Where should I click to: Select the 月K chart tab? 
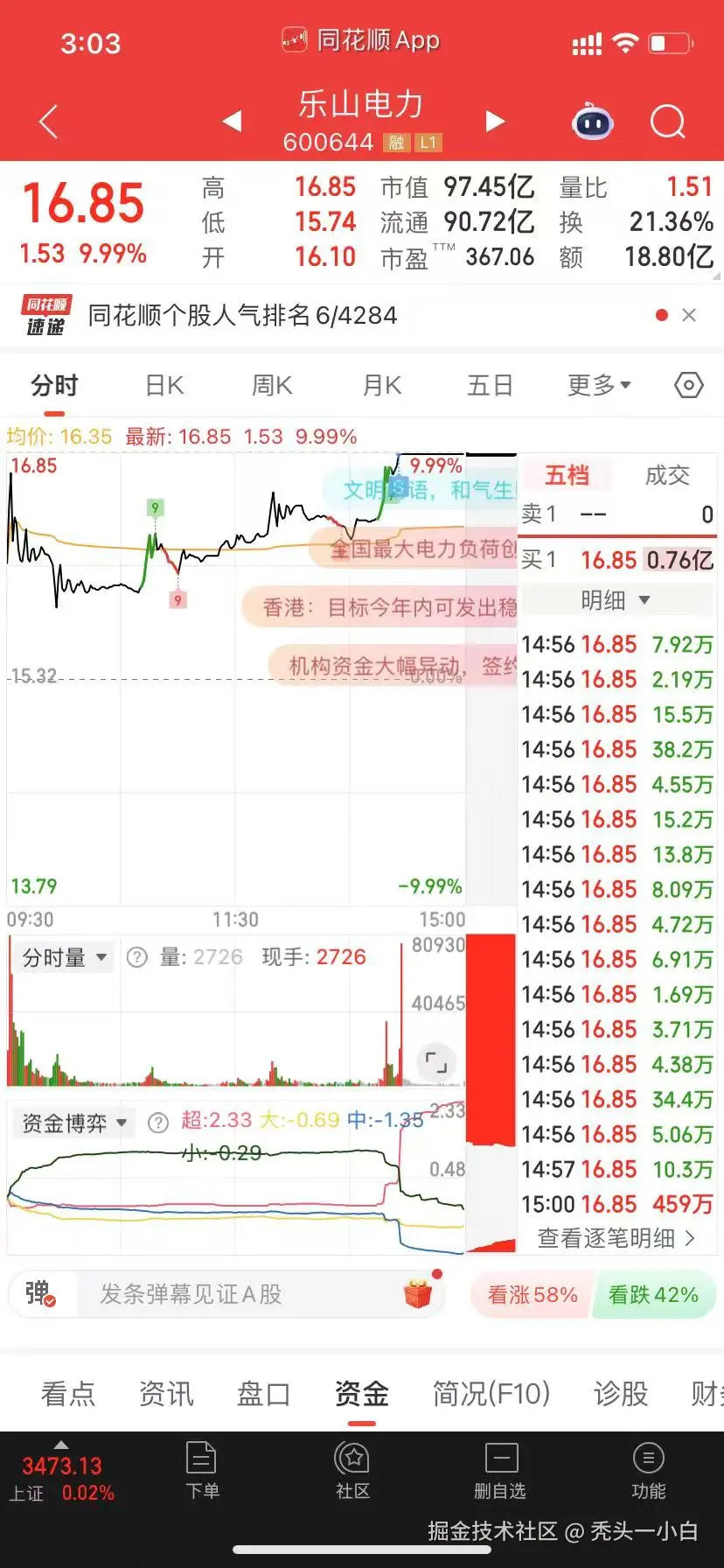tap(382, 385)
